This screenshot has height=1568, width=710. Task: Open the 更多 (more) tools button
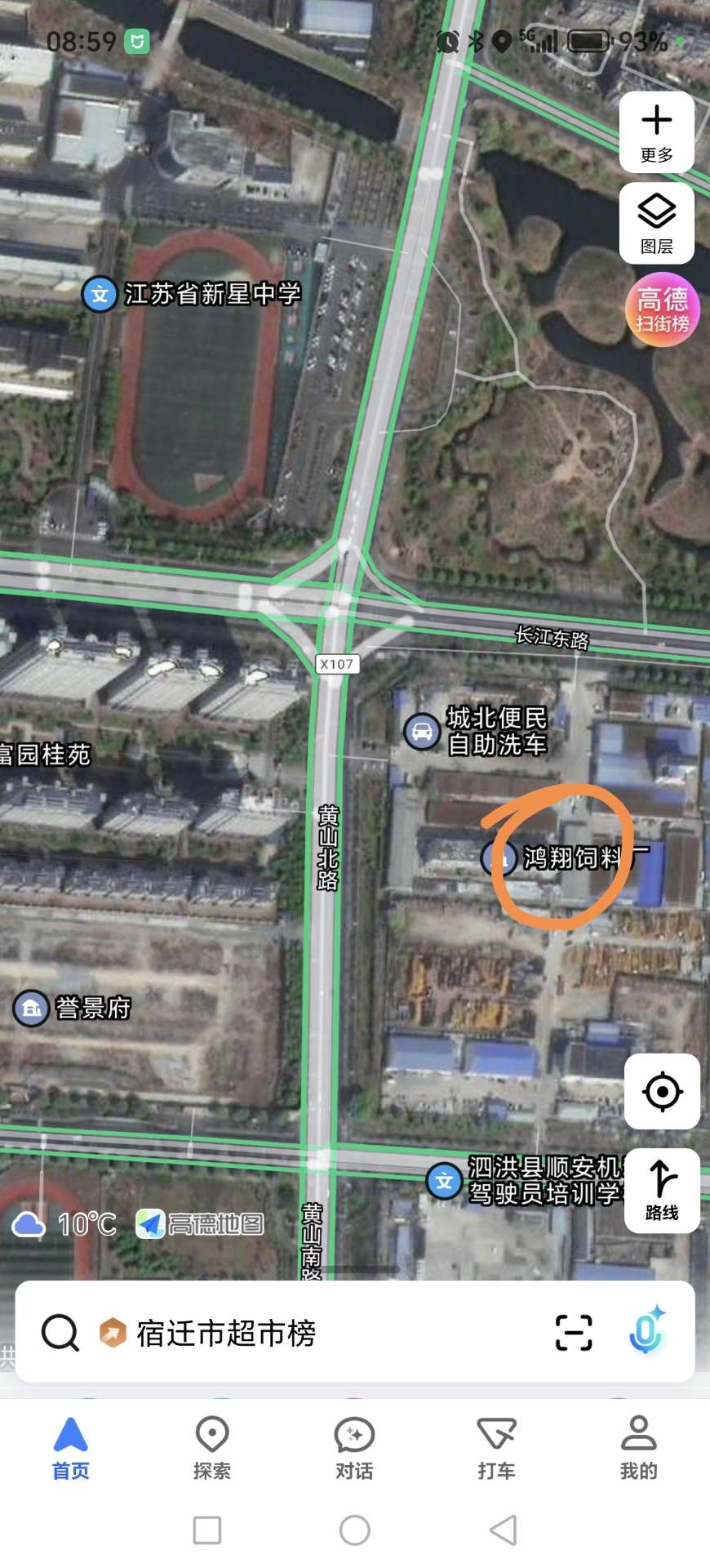[x=656, y=132]
